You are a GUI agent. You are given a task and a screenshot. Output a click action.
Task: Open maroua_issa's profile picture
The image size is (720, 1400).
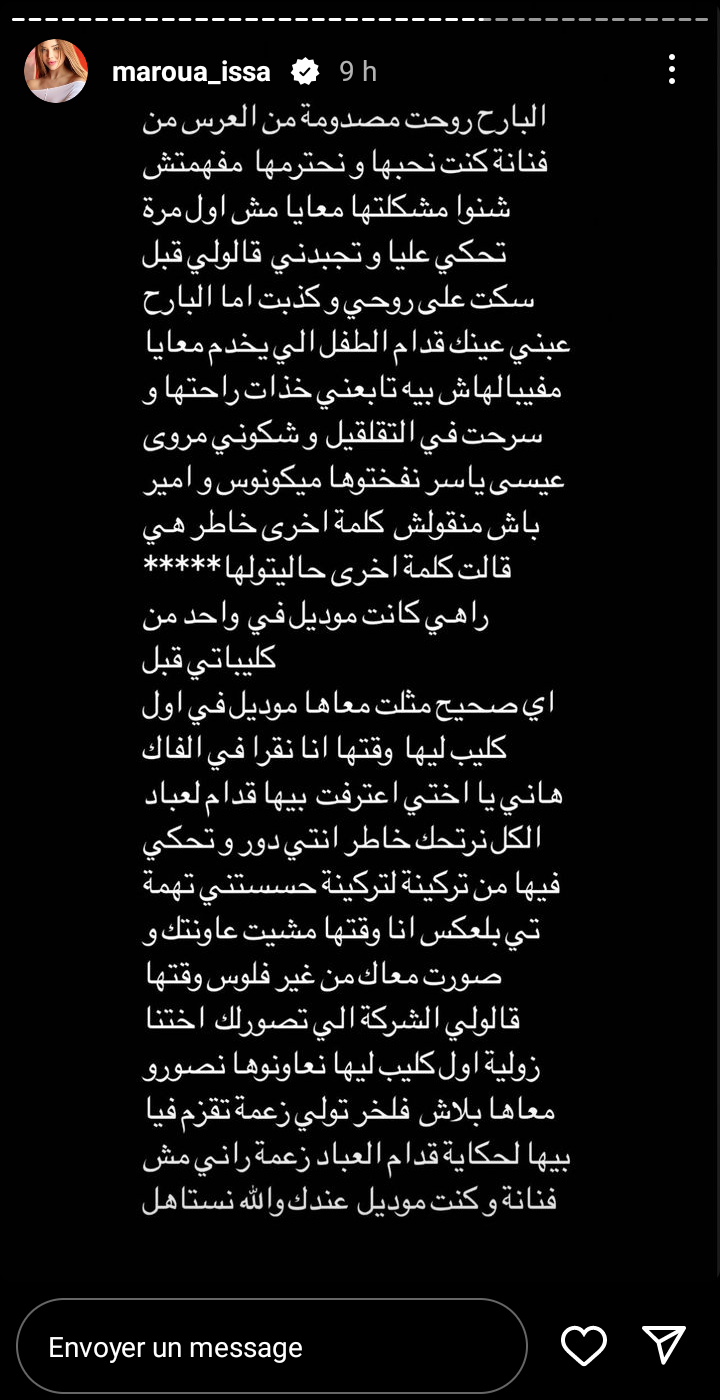tap(56, 71)
